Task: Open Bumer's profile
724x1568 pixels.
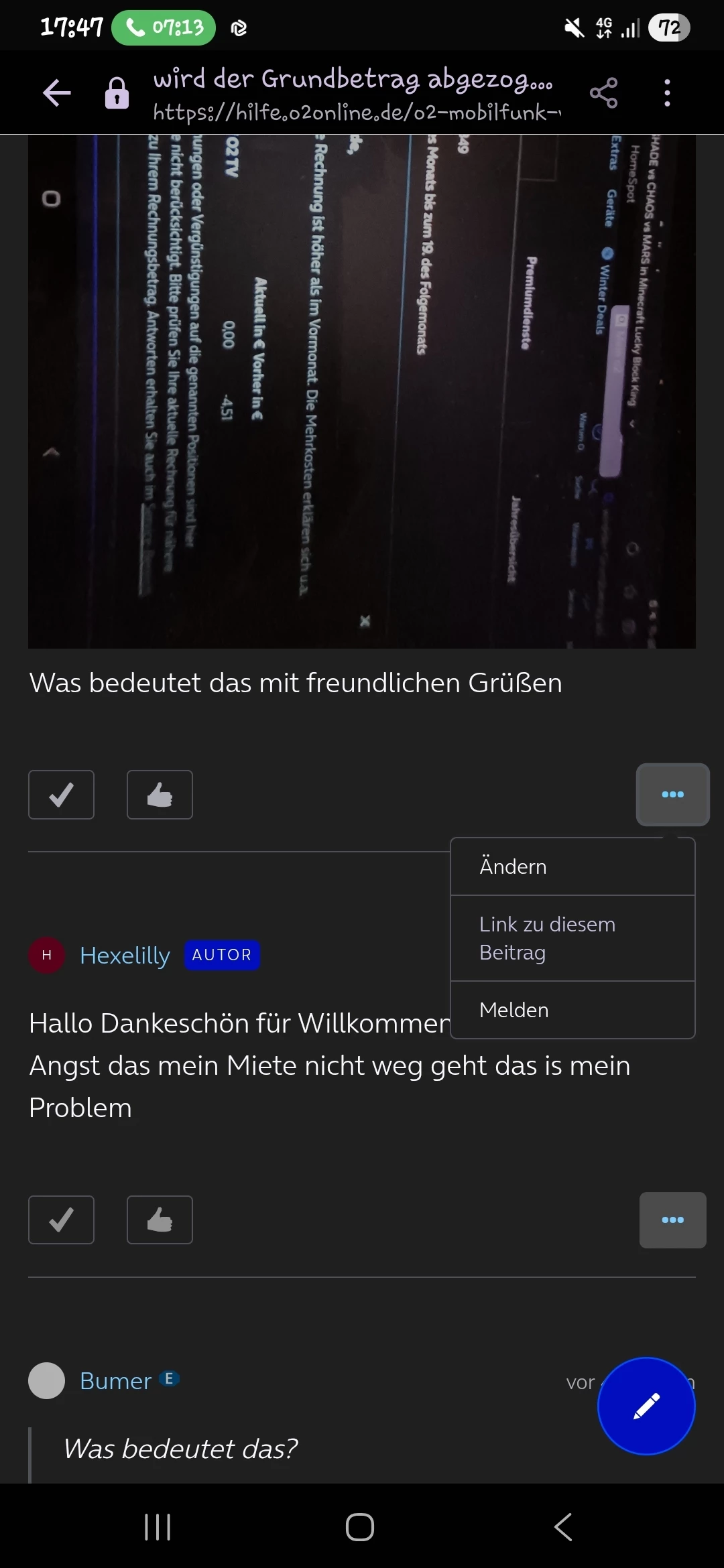Action: pyautogui.click(x=115, y=1381)
